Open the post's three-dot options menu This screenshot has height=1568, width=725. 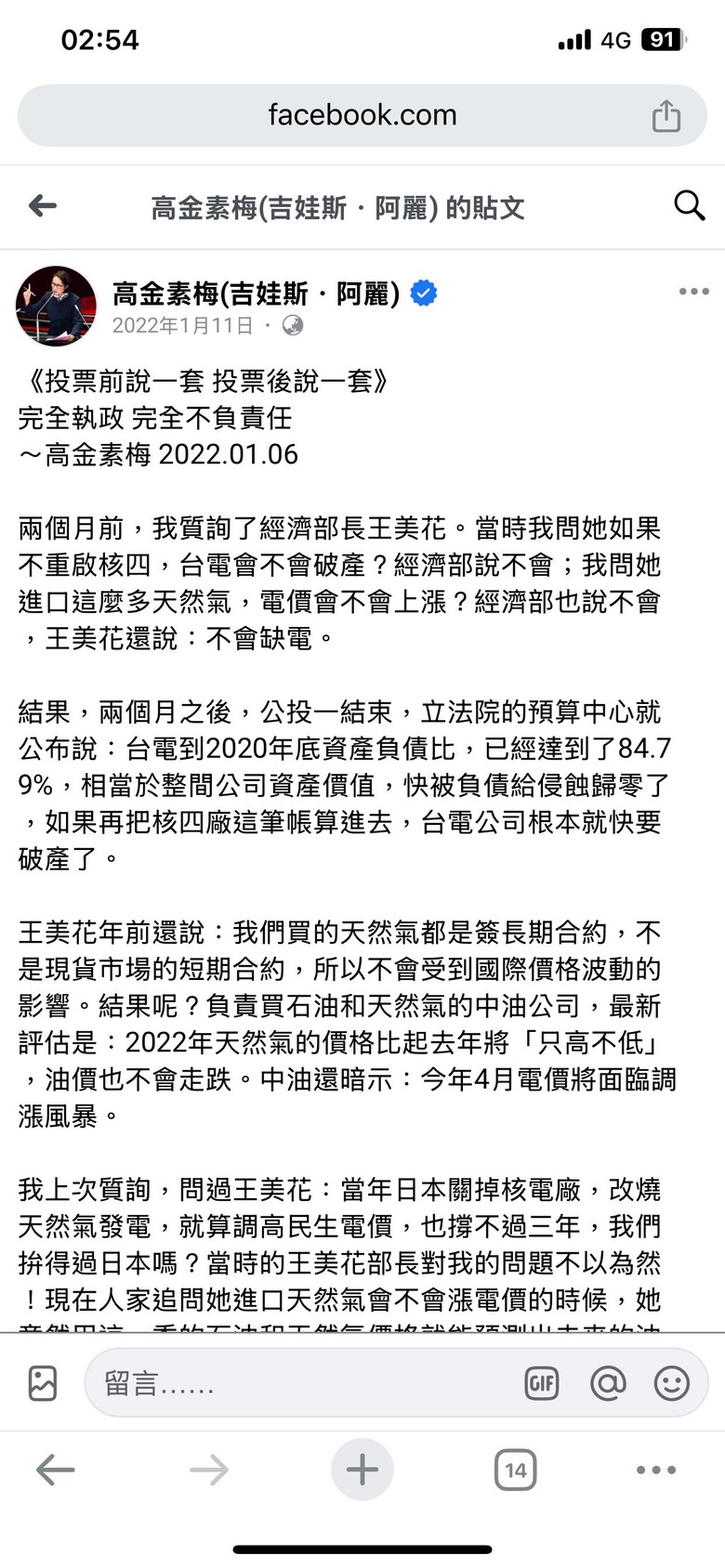click(x=693, y=292)
